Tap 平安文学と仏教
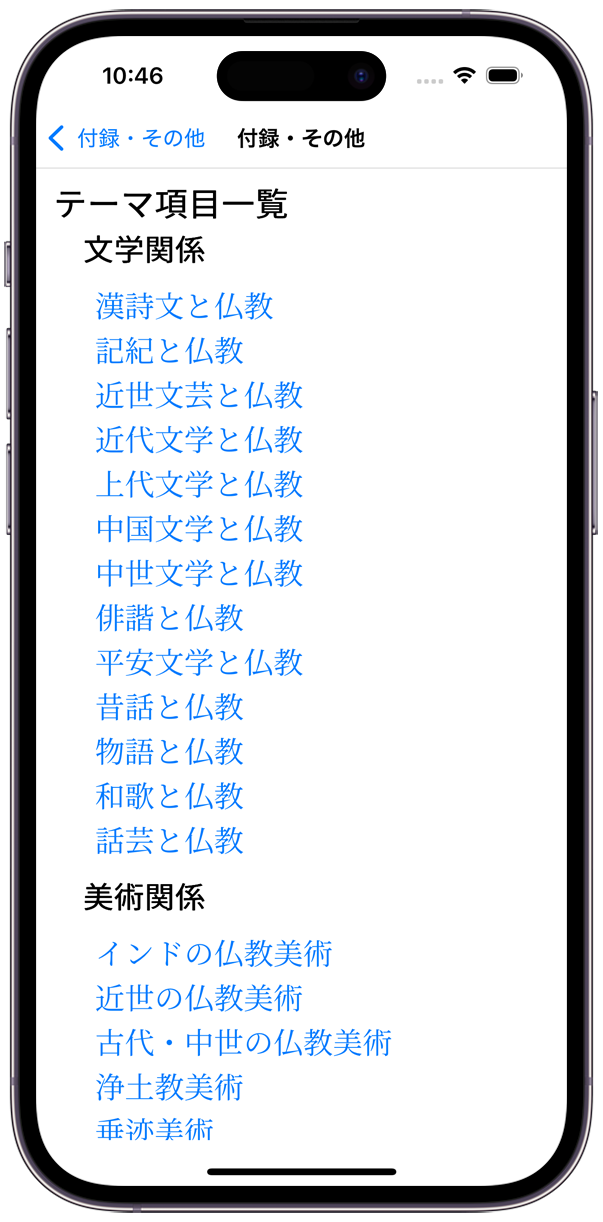The image size is (603, 1222). pos(199,662)
